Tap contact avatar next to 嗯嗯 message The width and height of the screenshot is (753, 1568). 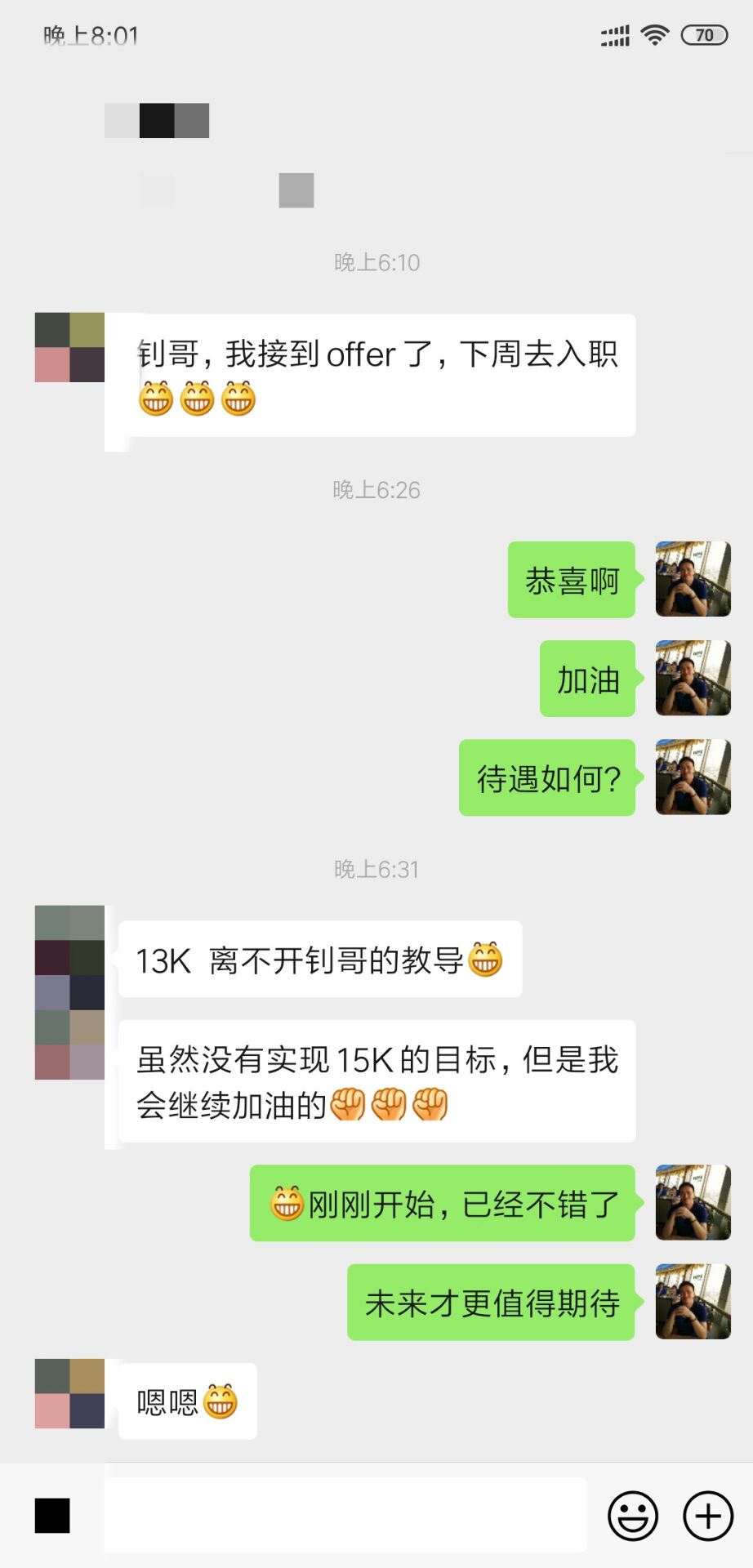pyautogui.click(x=69, y=1393)
